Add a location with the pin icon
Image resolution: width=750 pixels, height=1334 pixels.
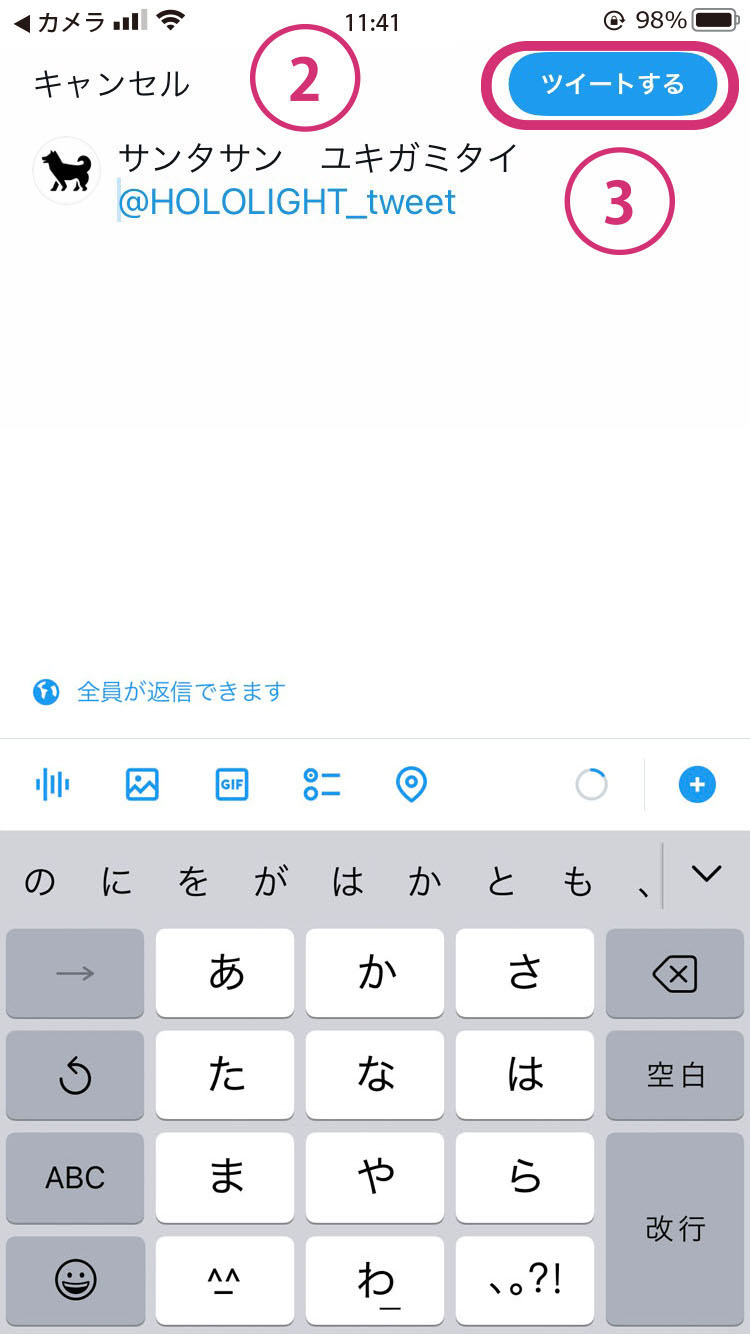click(x=411, y=785)
